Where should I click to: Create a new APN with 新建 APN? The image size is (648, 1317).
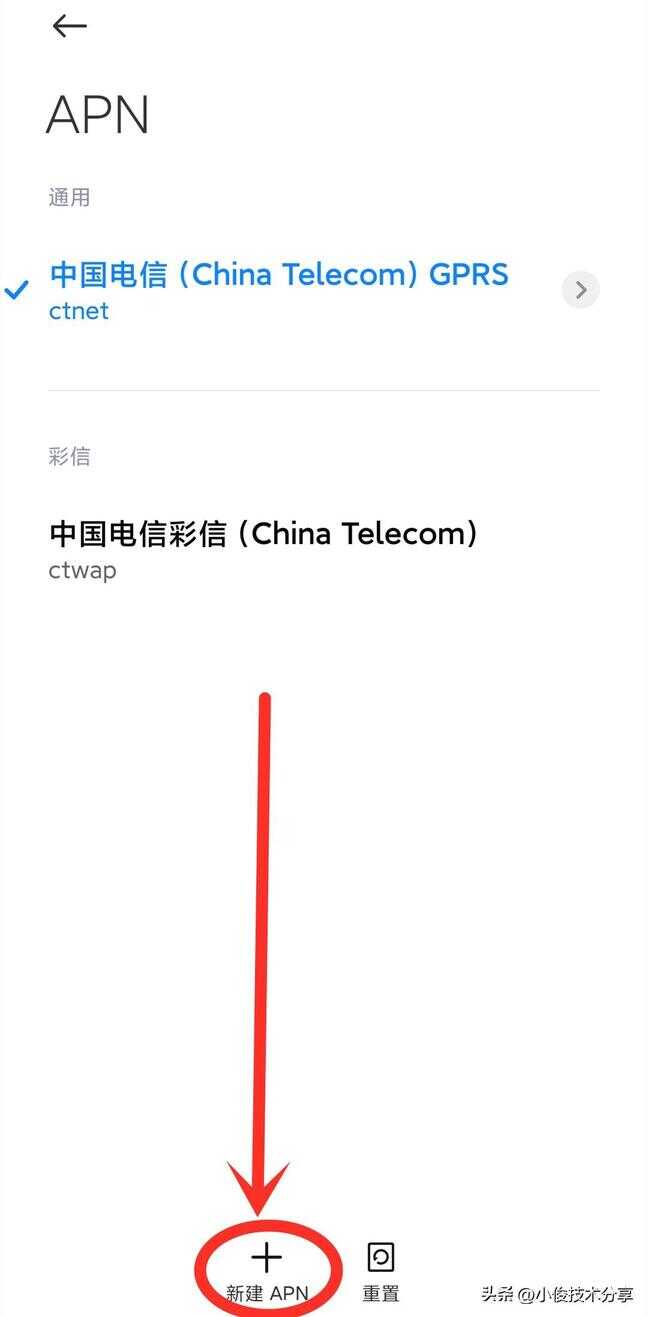click(267, 1272)
